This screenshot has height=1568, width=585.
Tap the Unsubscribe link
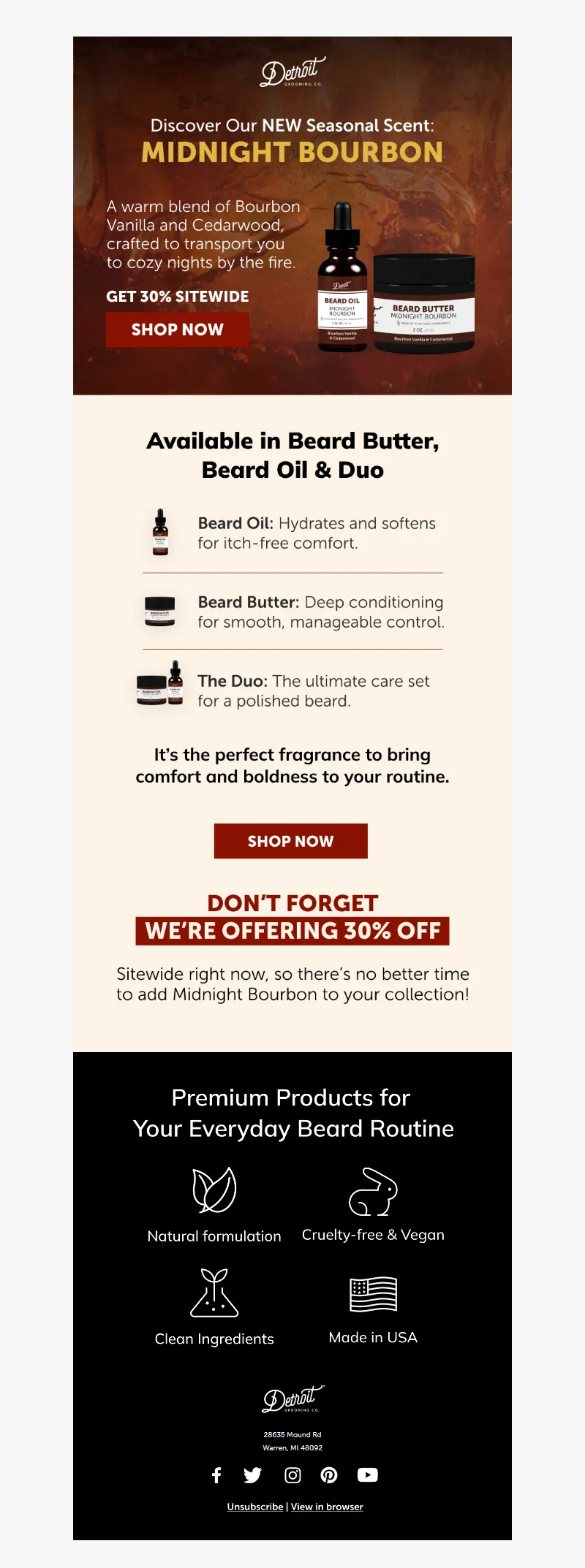pyautogui.click(x=254, y=1507)
